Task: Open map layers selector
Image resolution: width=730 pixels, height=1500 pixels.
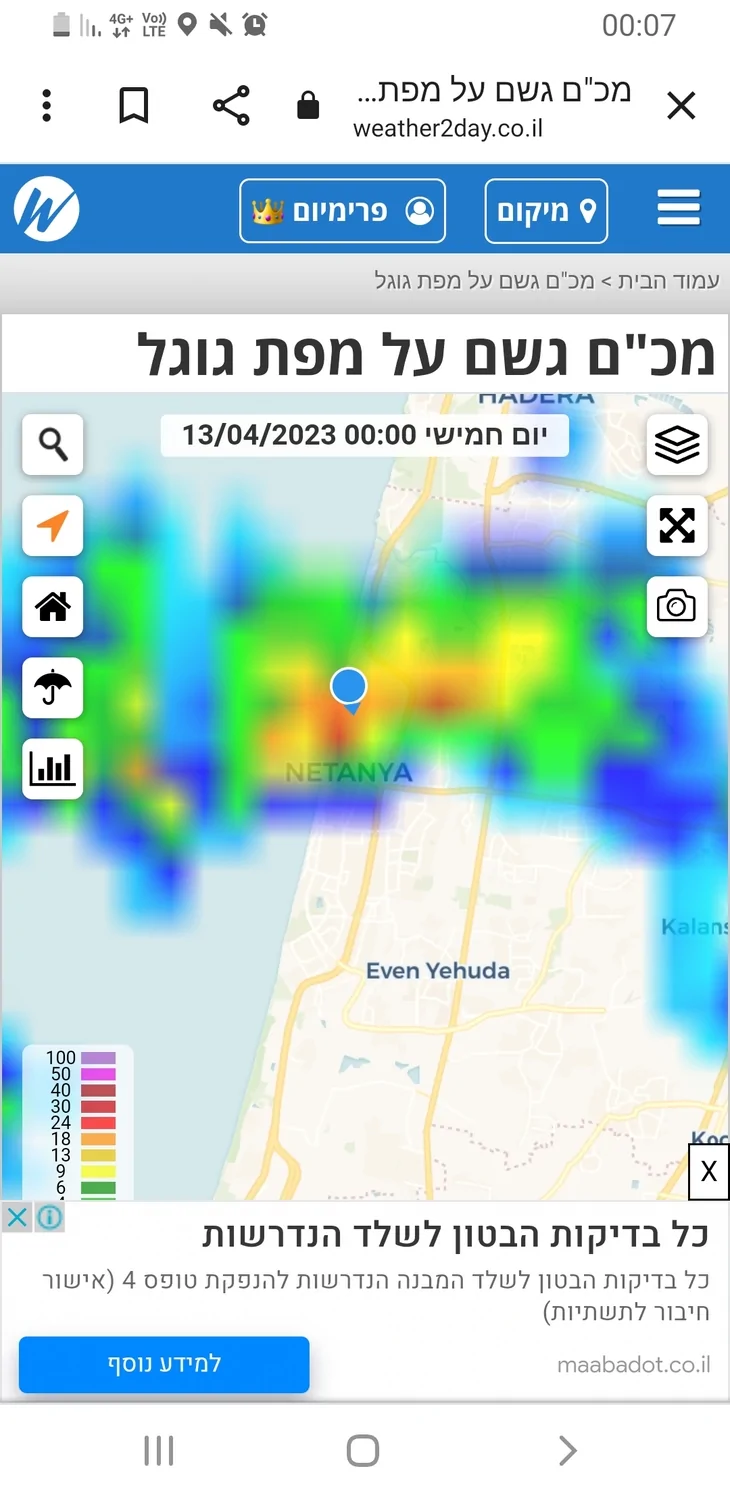Action: click(677, 444)
